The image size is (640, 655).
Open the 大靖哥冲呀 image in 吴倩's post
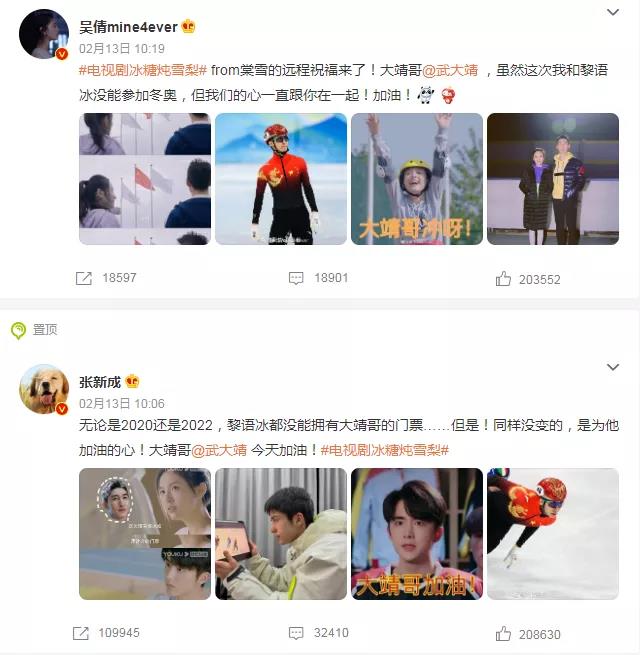417,179
